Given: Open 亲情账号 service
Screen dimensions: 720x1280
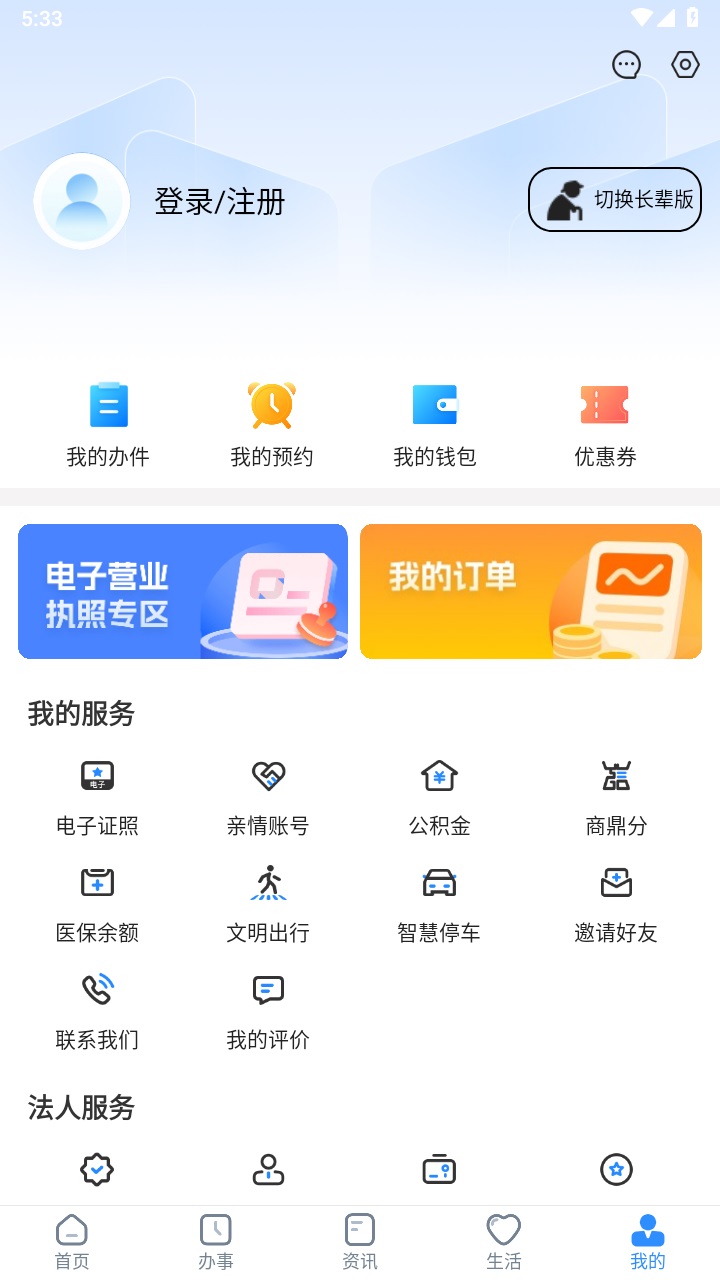Looking at the screenshot, I should tap(268, 797).
